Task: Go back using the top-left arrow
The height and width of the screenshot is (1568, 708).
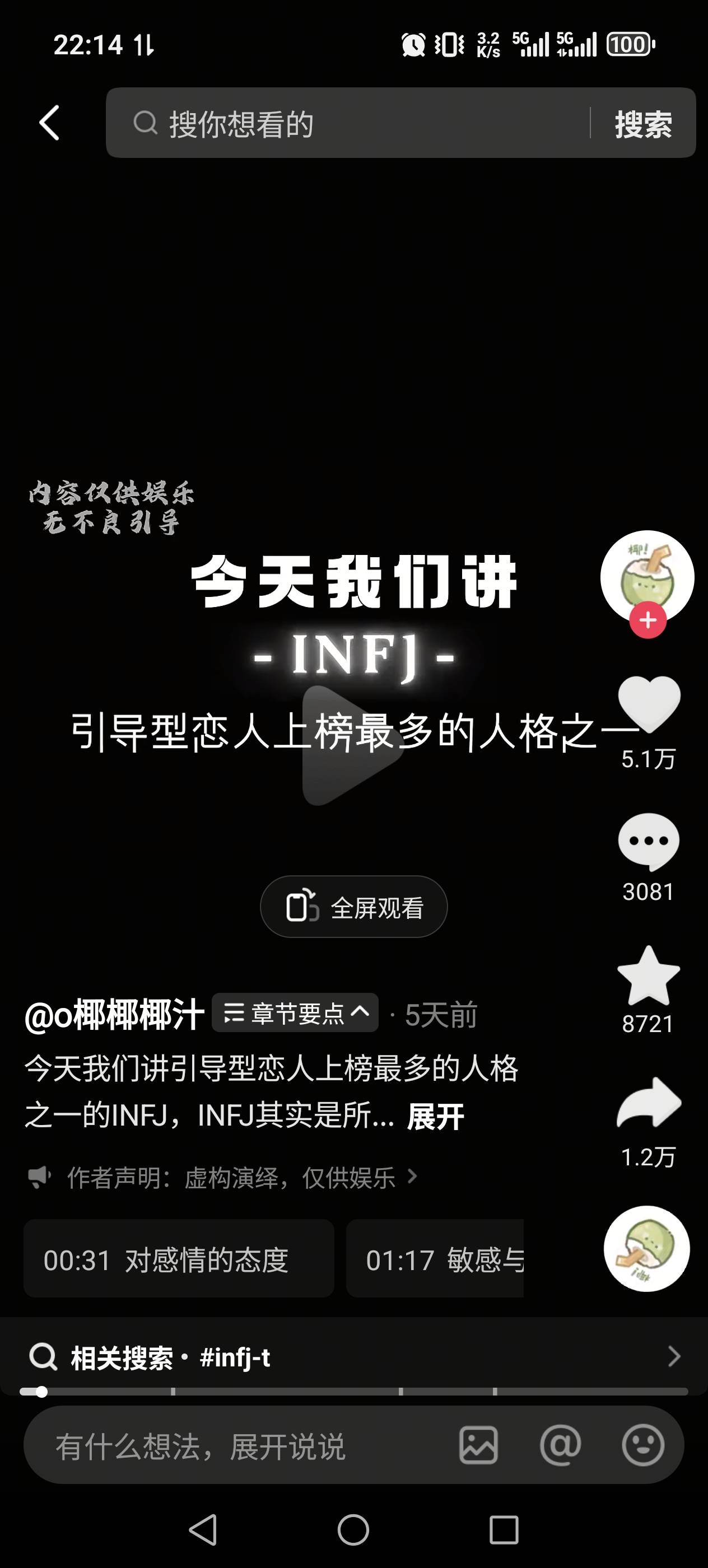Action: tap(49, 123)
